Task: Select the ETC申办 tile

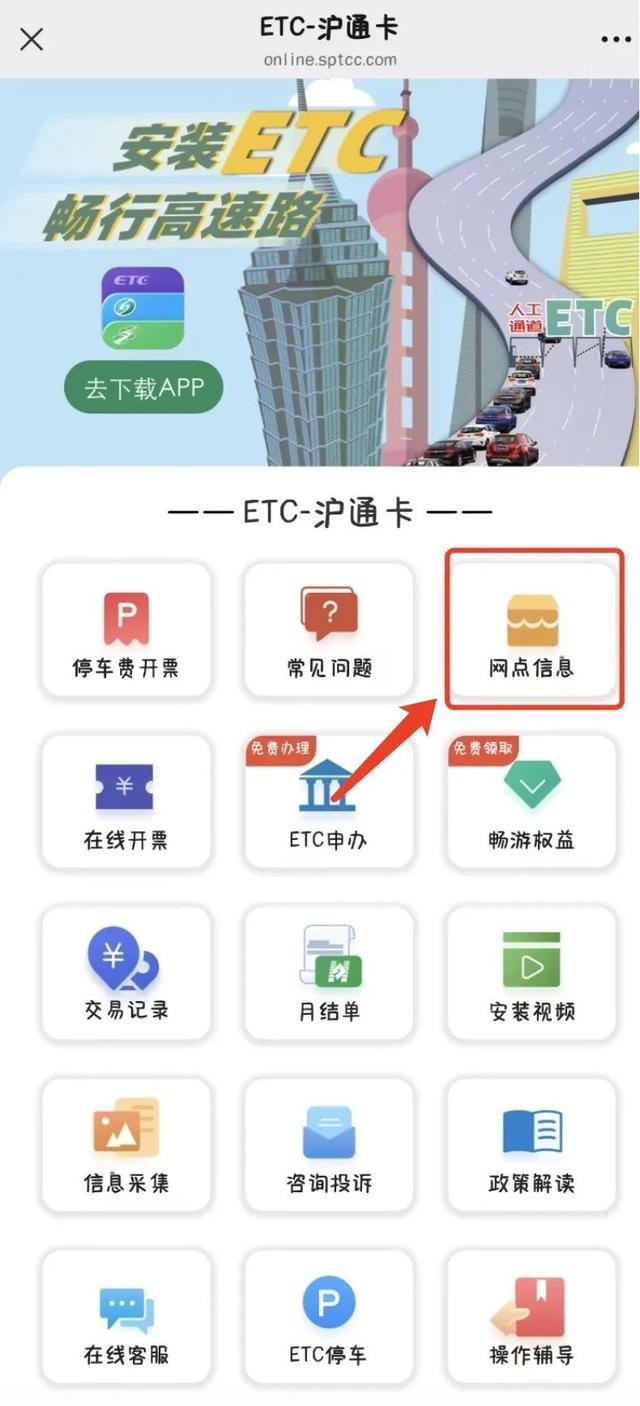Action: coord(329,802)
